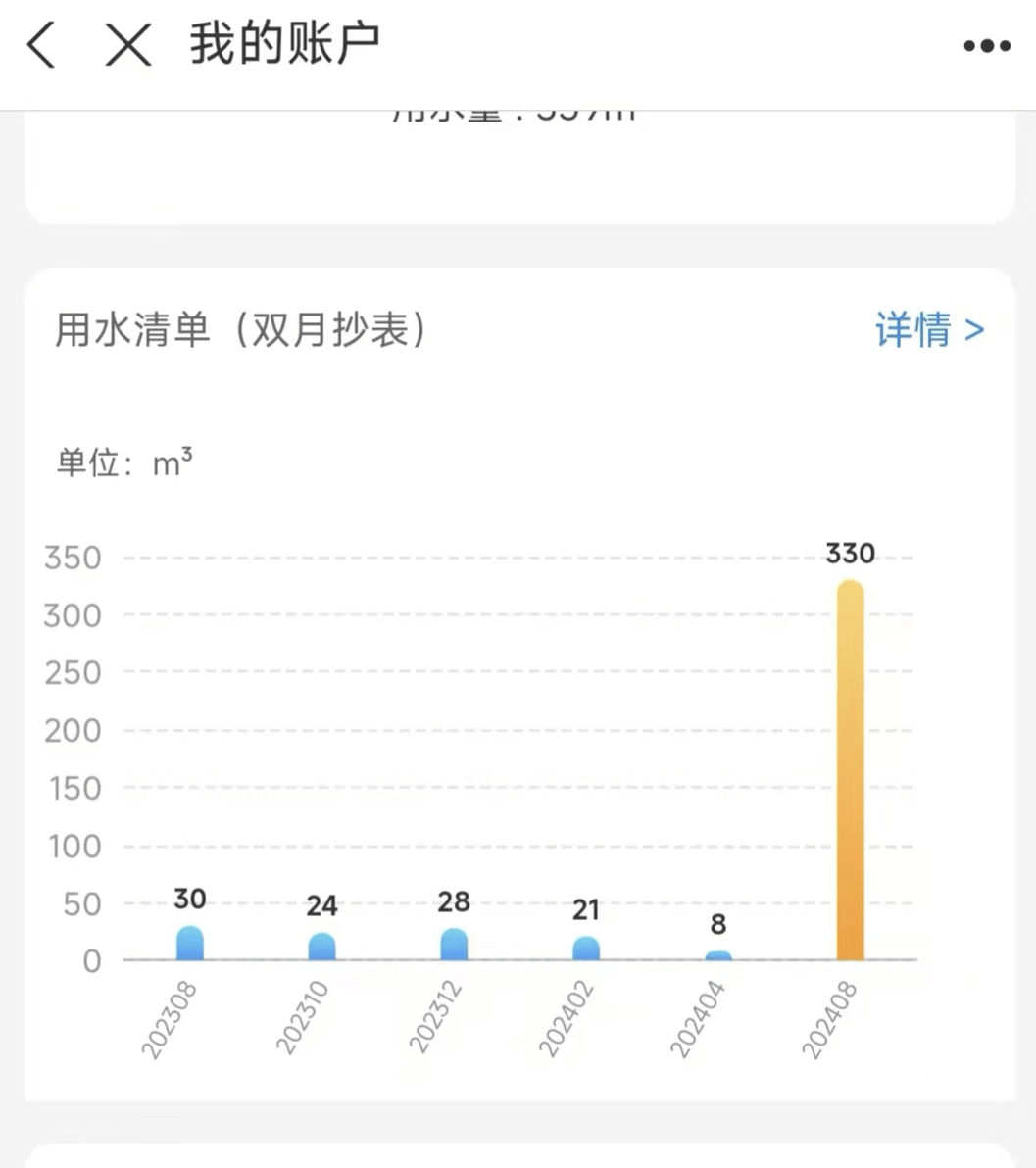Open 详情 for the water usage list
This screenshot has height=1168, width=1036.
point(928,330)
